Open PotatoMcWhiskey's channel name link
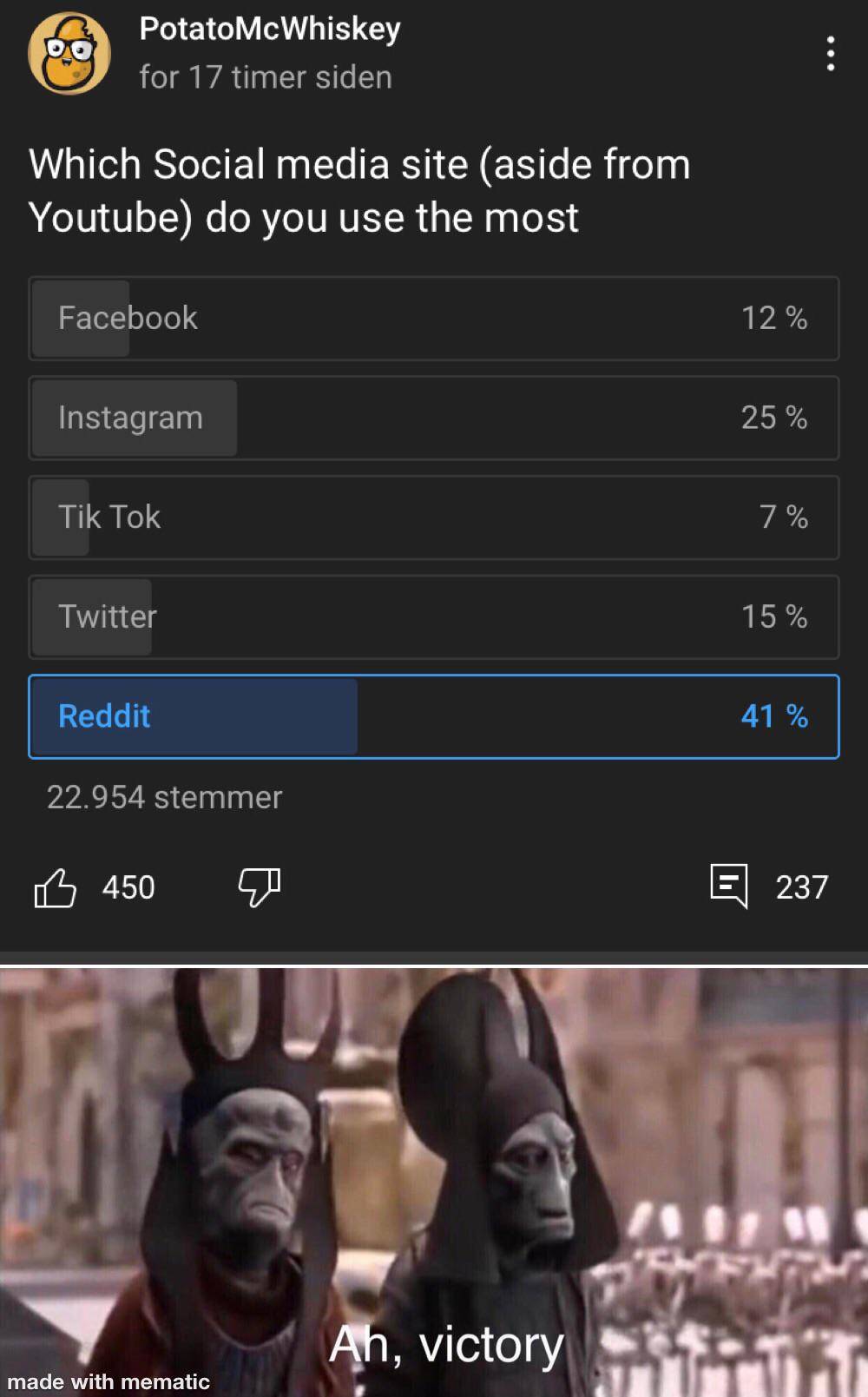The height and width of the screenshot is (1397, 868). coord(268,30)
